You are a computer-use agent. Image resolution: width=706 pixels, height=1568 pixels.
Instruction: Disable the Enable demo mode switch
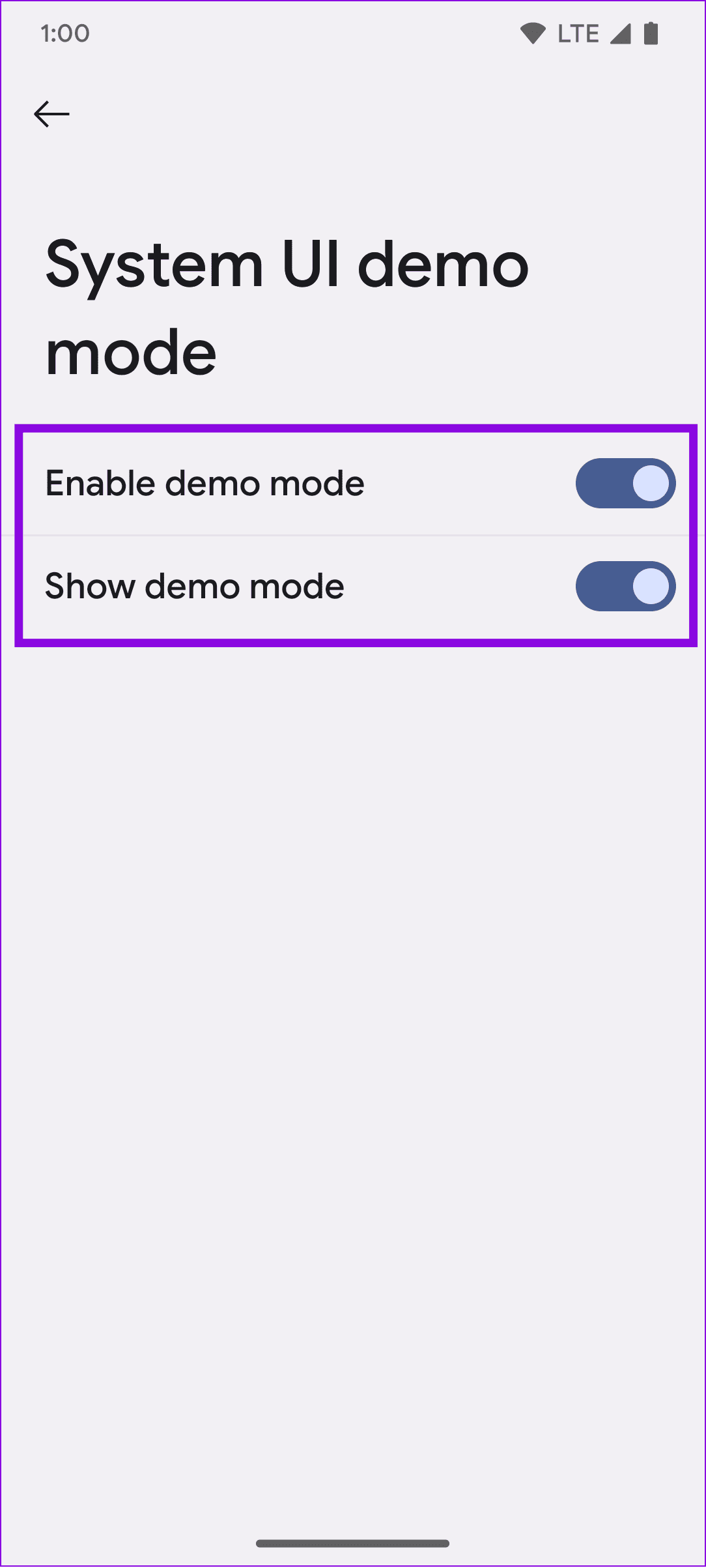coord(625,483)
